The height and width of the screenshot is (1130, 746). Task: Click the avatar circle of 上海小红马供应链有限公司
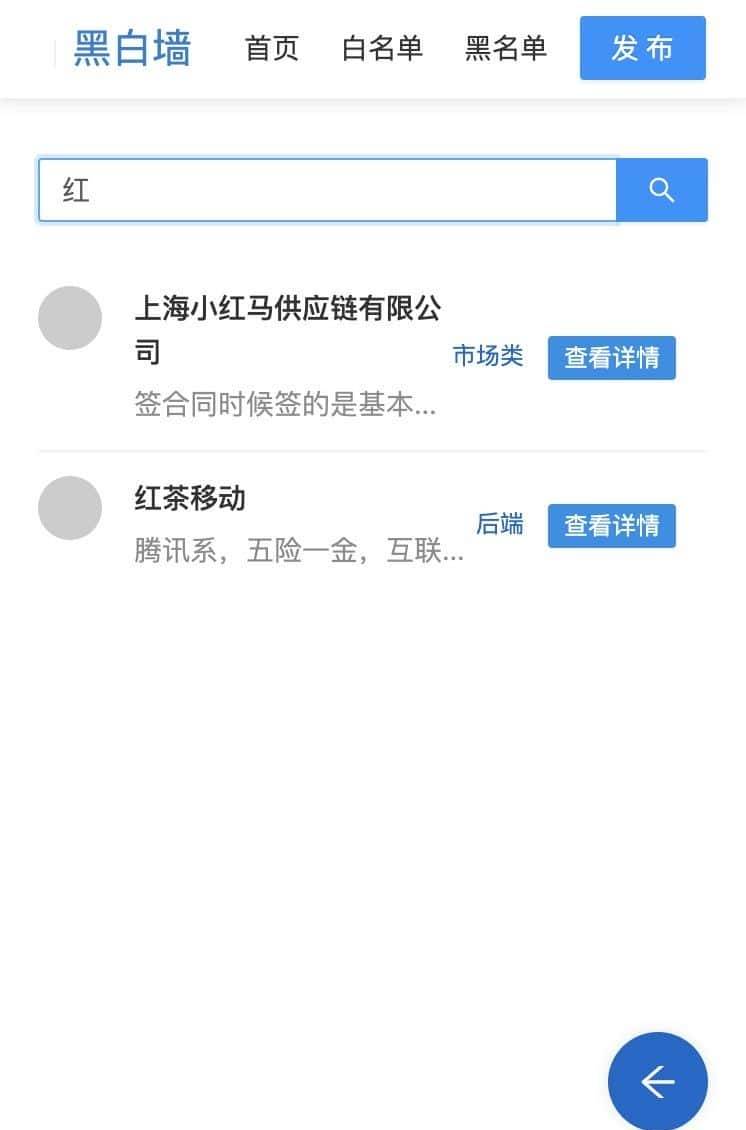tap(70, 317)
